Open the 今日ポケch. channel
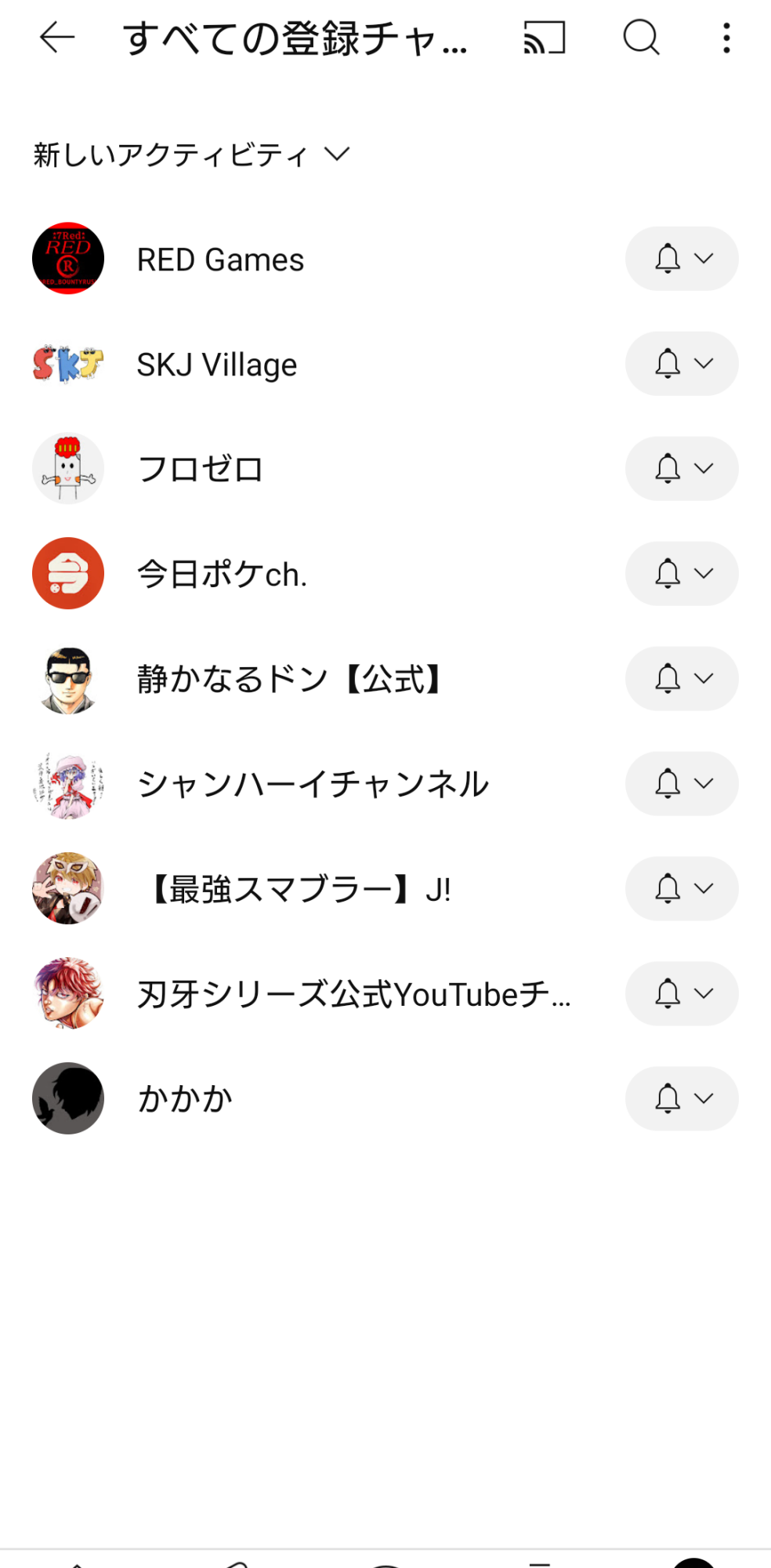 point(222,574)
